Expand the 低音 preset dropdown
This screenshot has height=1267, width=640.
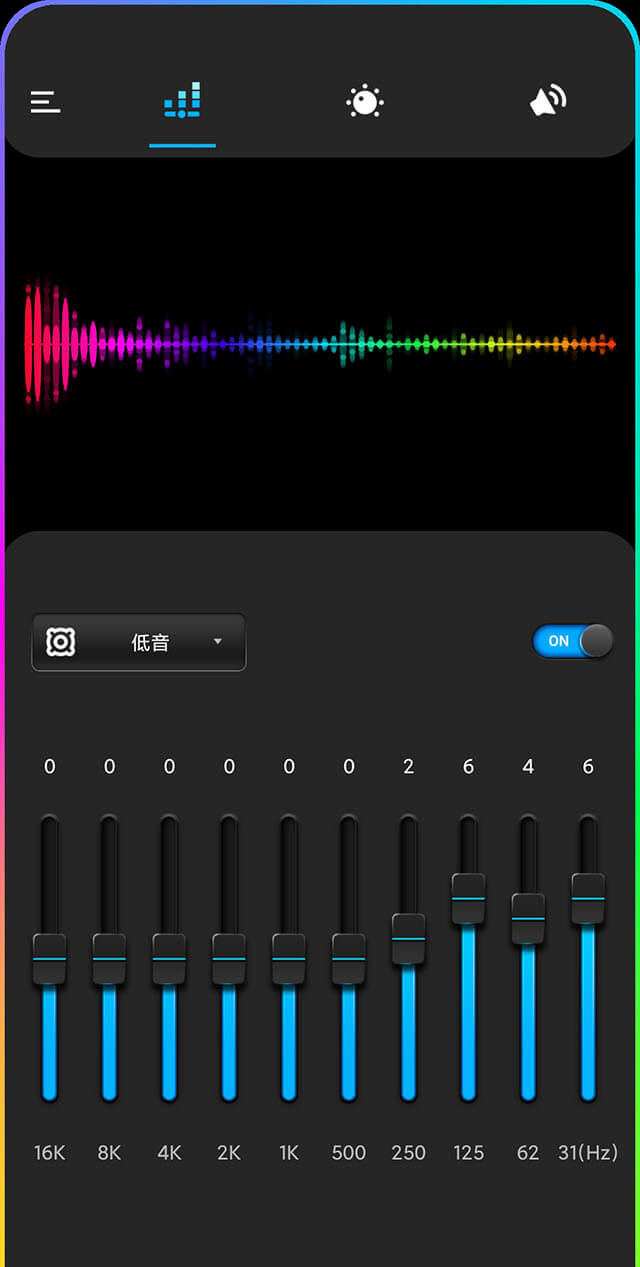(x=139, y=642)
